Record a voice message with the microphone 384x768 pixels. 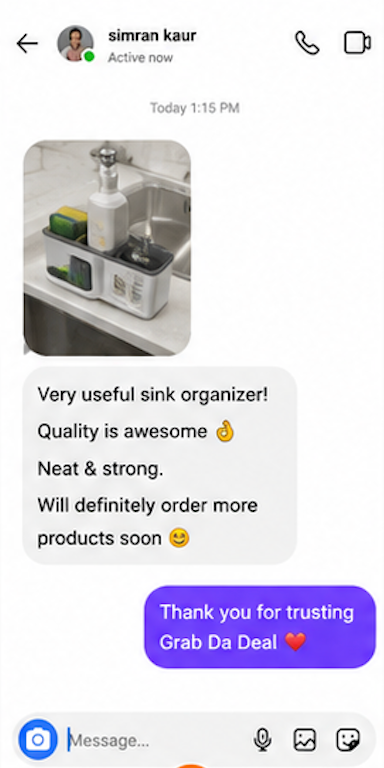click(x=263, y=740)
